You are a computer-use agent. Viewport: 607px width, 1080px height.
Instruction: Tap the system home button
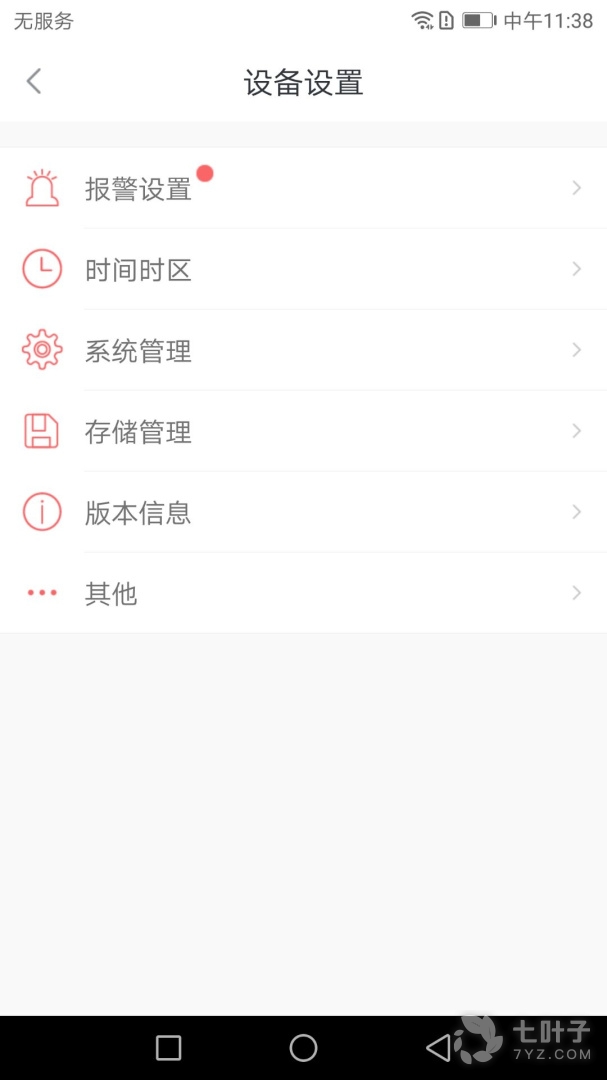[x=303, y=1047]
